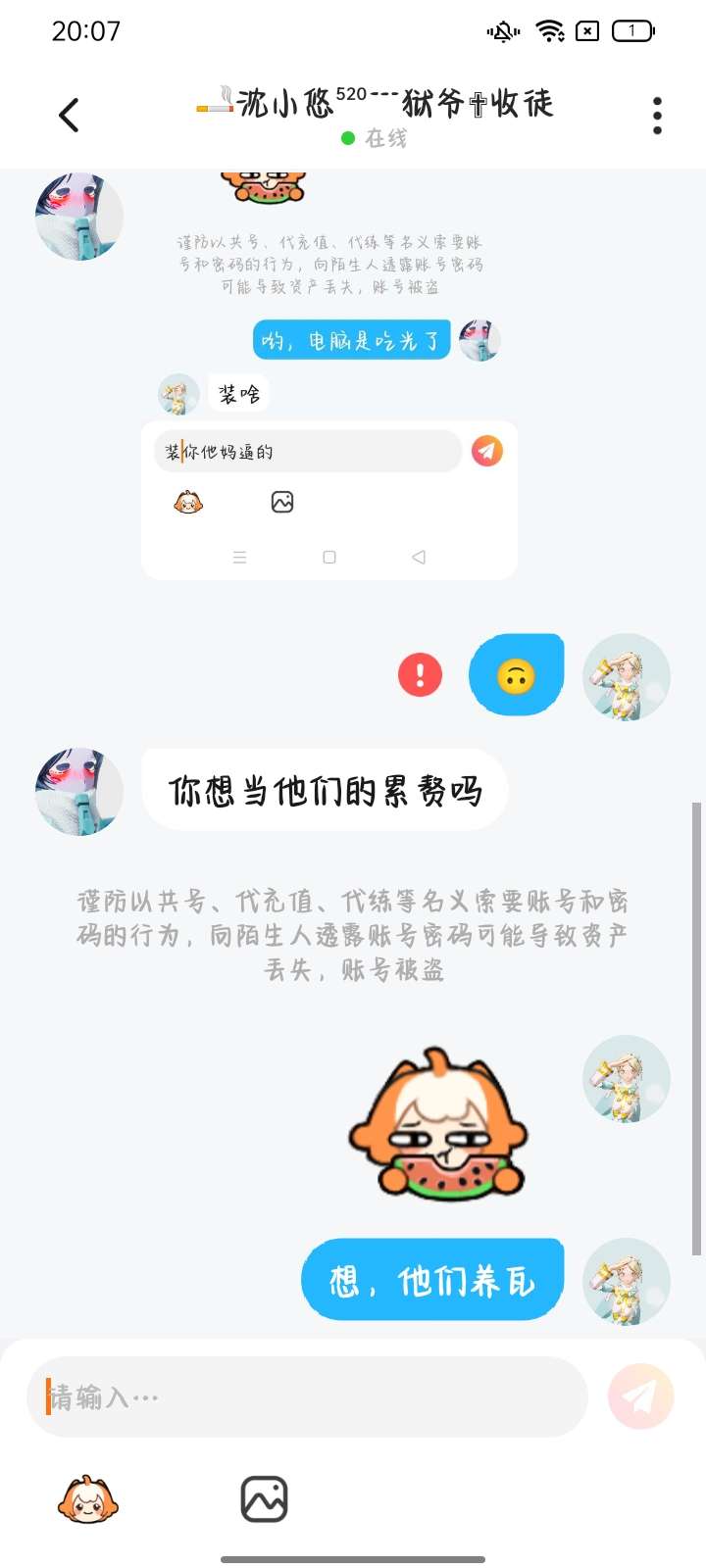
Task: Open the image gallery picker
Action: click(264, 1499)
